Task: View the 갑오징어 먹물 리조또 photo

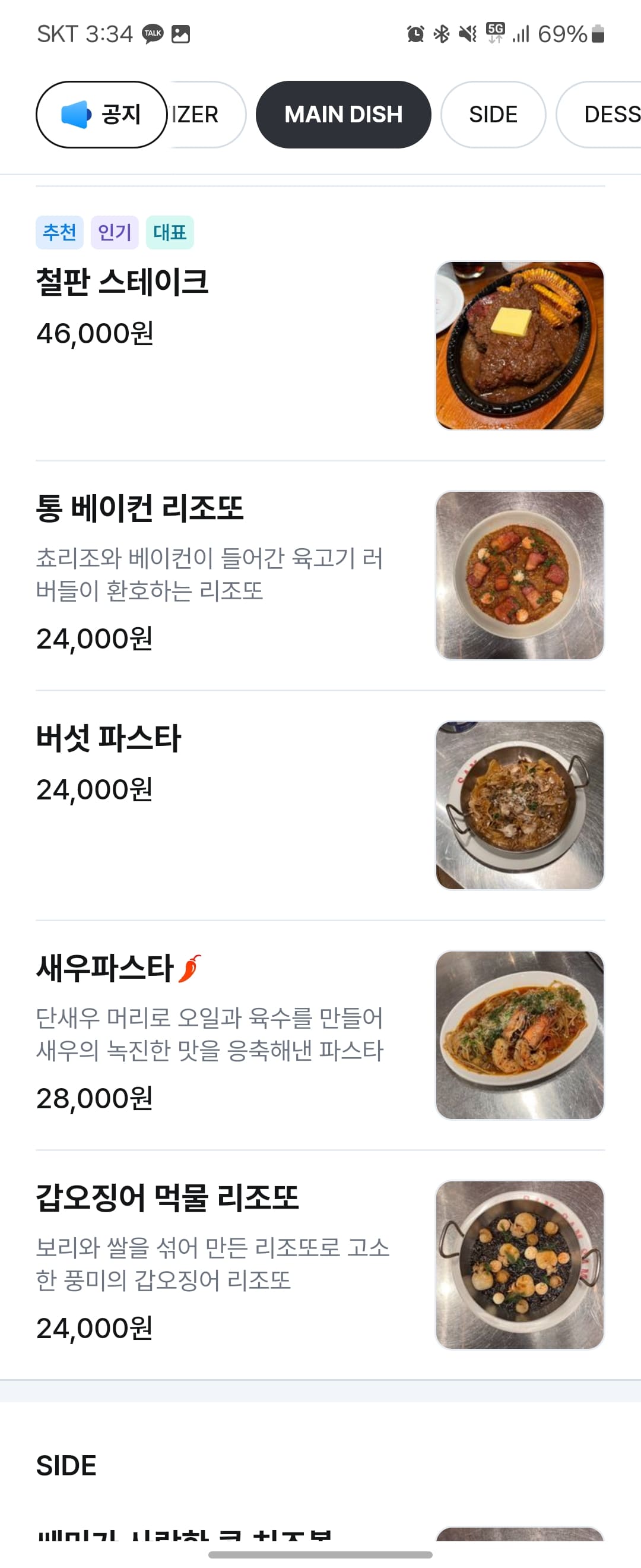Action: coord(519,1265)
